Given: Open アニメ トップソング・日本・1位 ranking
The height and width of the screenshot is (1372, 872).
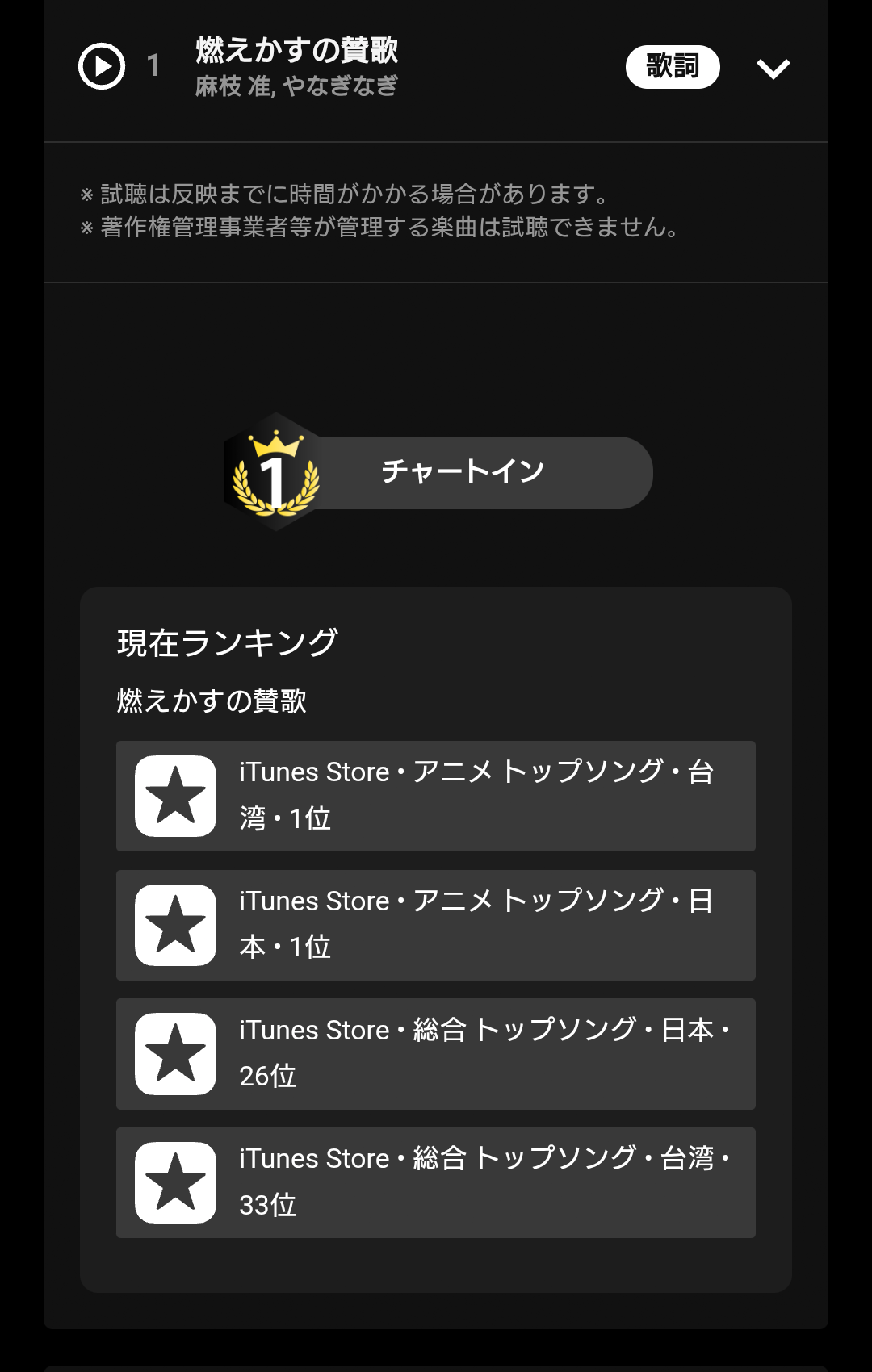Looking at the screenshot, I should coord(436,925).
